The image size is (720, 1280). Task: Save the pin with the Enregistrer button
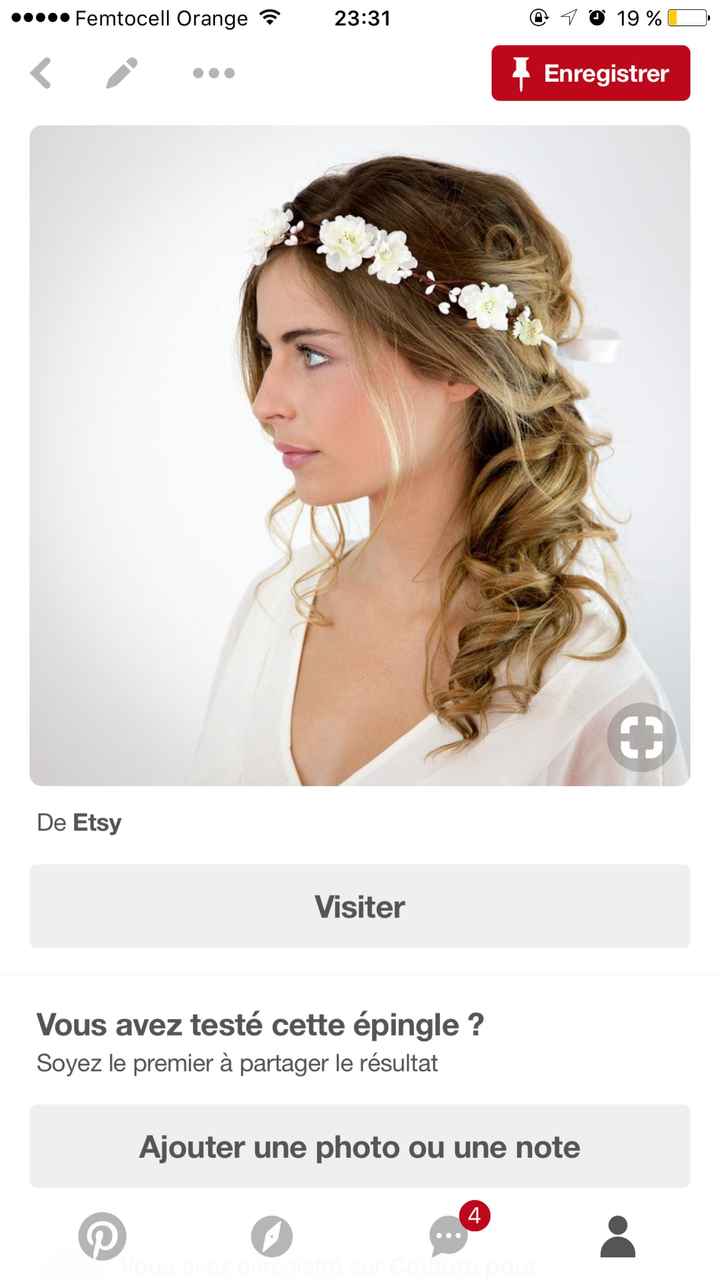(590, 72)
